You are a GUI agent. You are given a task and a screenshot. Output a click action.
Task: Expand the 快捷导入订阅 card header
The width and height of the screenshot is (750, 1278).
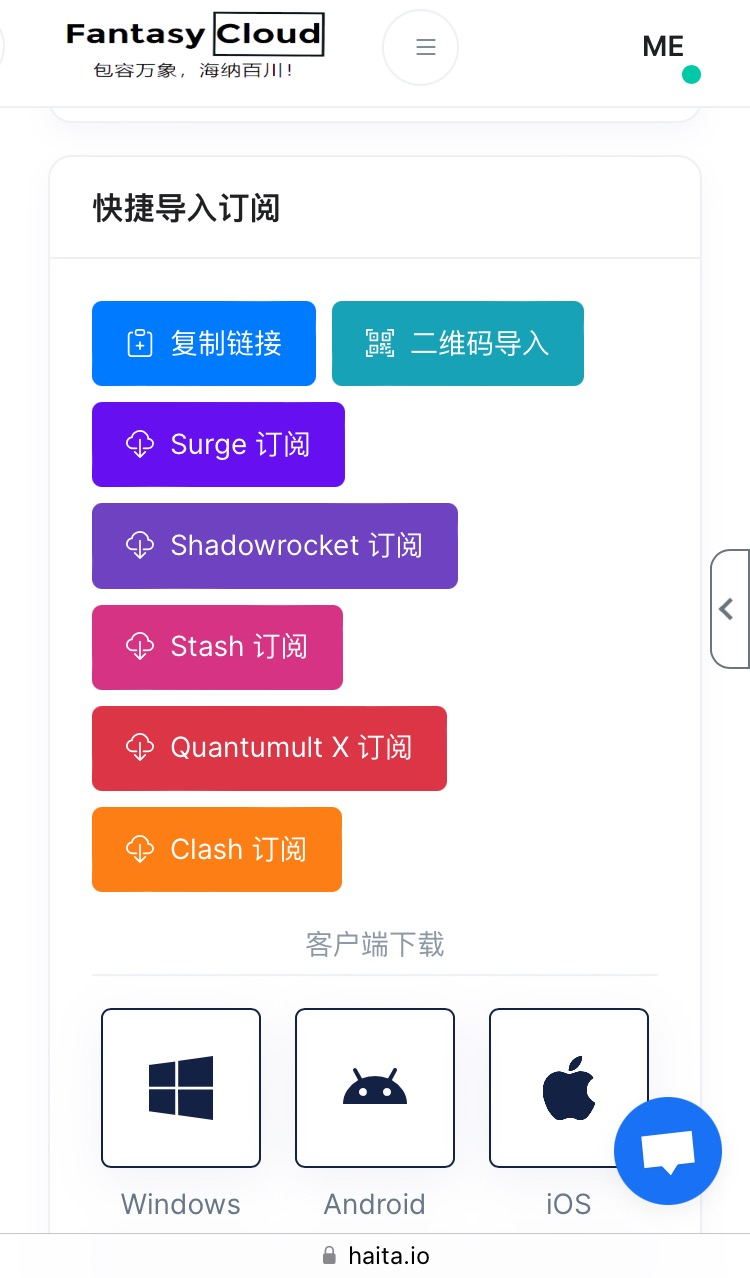point(186,208)
